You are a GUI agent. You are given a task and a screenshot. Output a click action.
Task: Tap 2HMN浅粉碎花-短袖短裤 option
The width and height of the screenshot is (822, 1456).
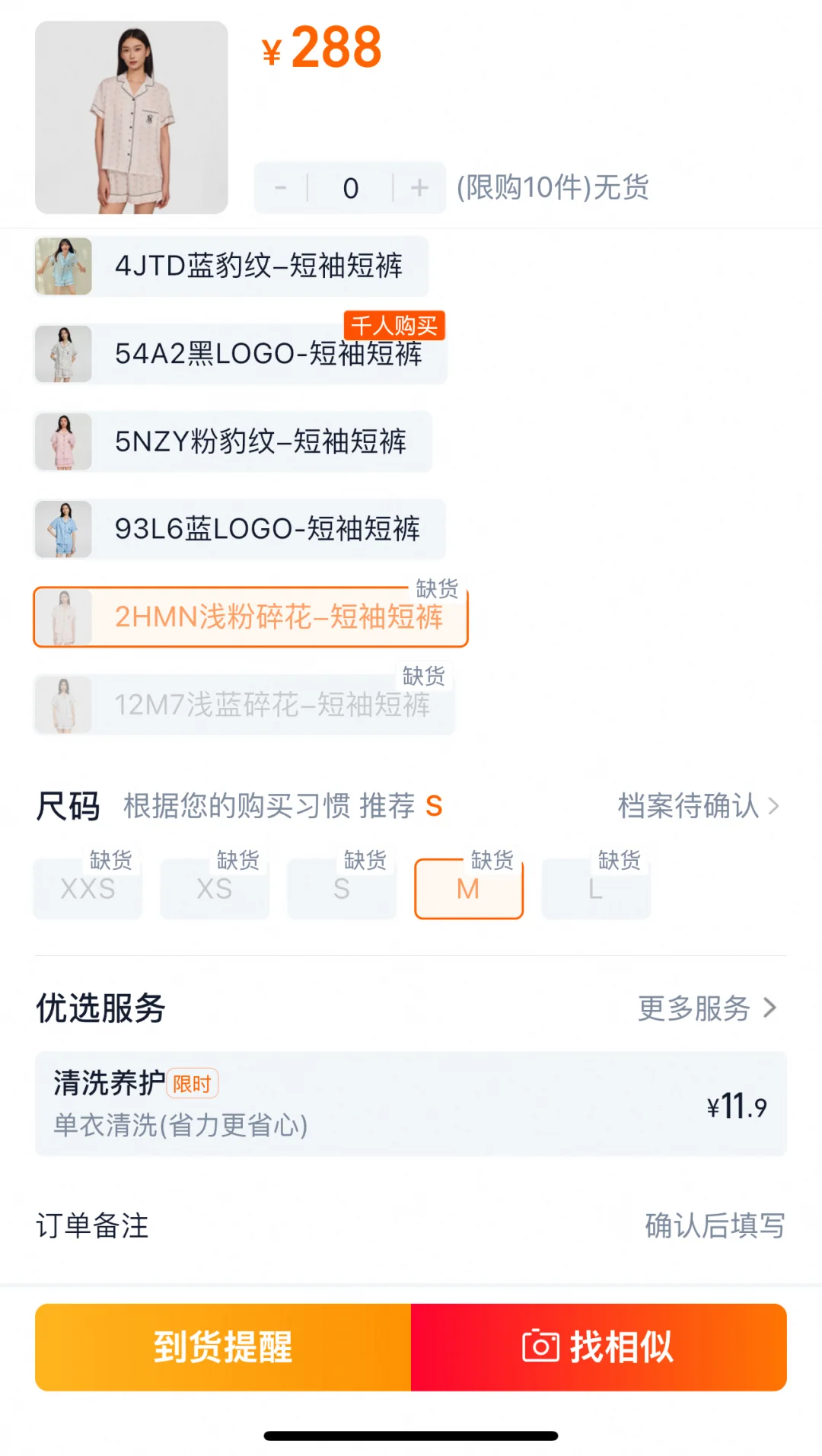tap(250, 617)
